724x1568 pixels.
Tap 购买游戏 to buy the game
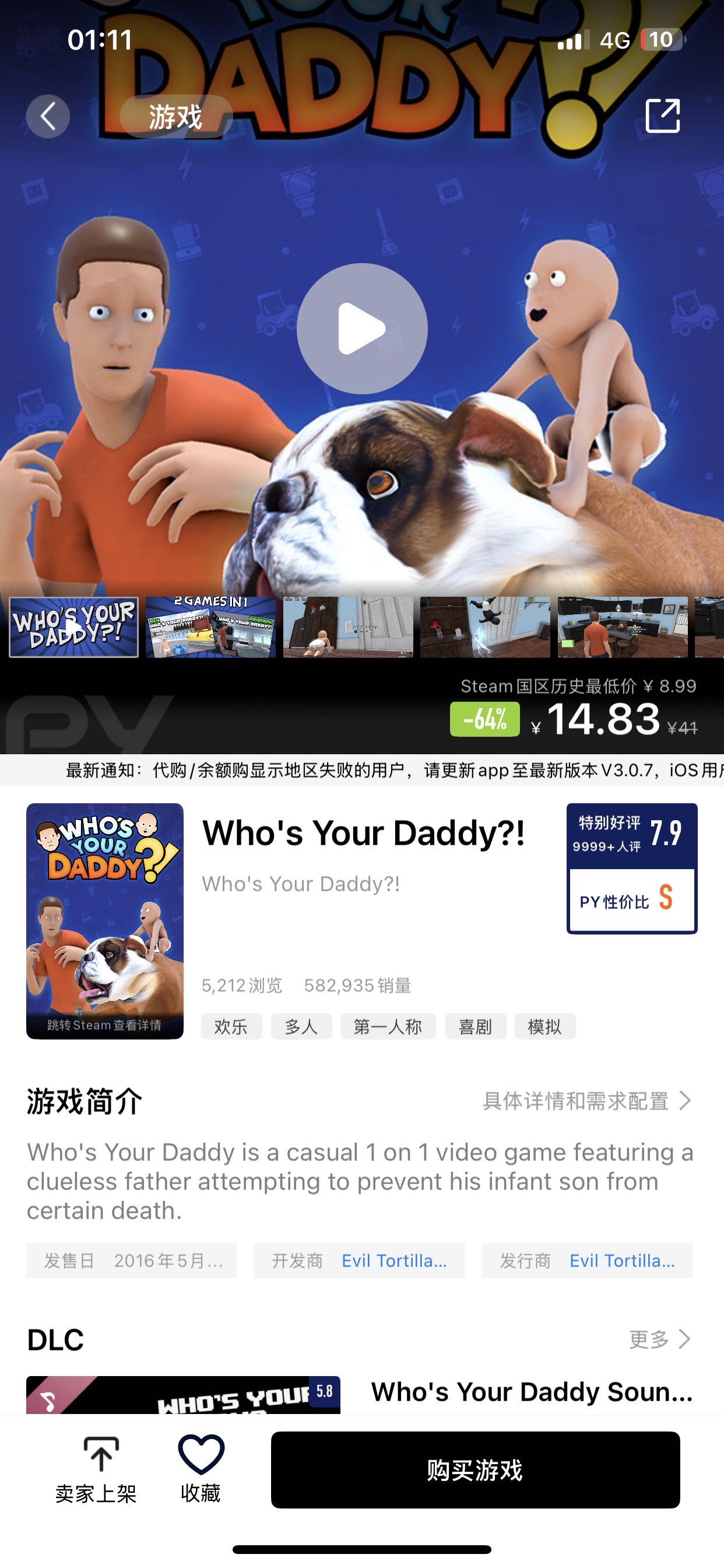475,1470
